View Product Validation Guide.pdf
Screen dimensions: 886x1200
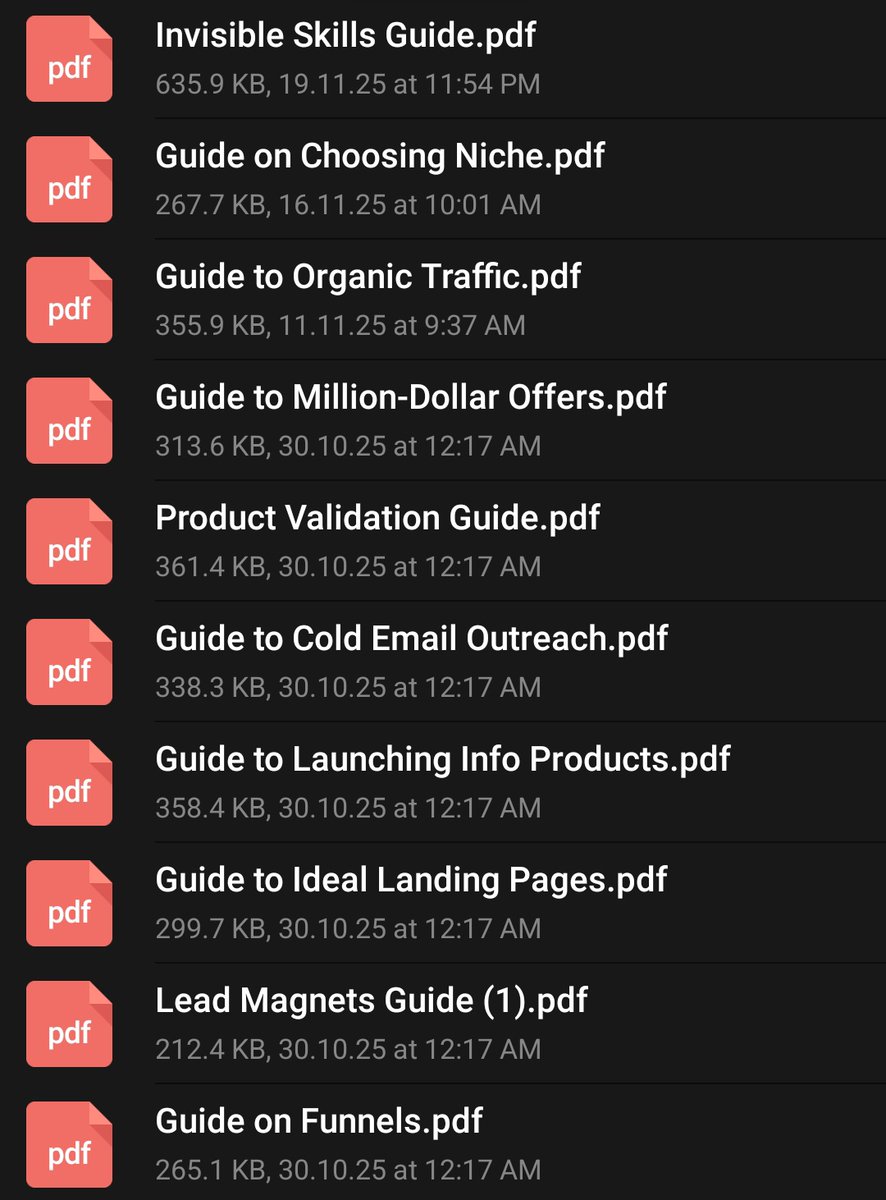377,518
